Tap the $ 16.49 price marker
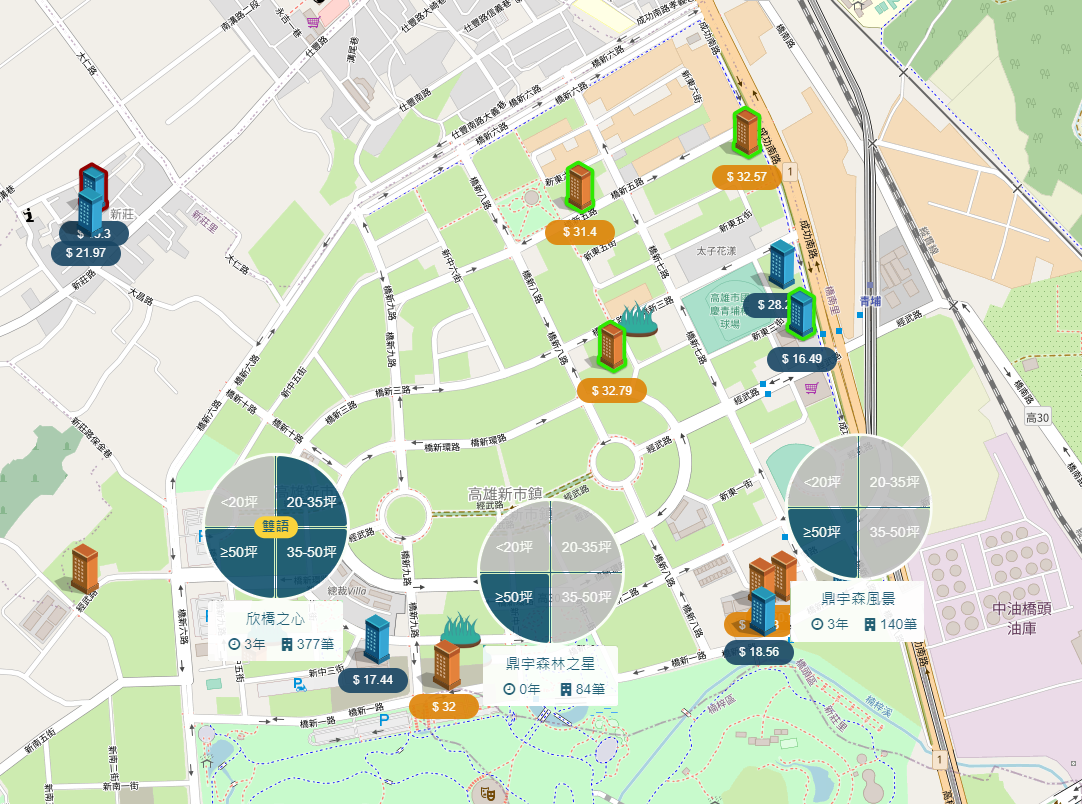Screen dimensions: 1082x804 tap(802, 359)
